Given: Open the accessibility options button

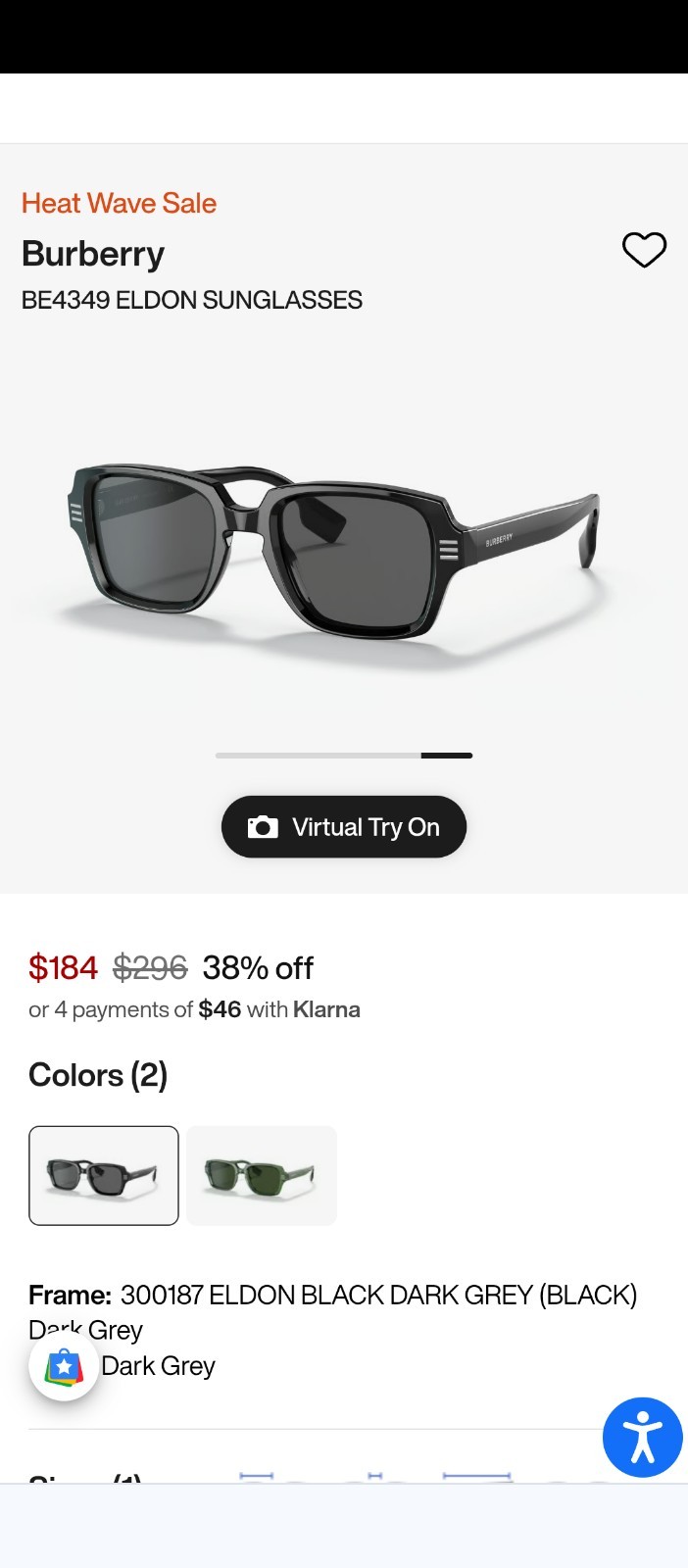Looking at the screenshot, I should point(642,1437).
